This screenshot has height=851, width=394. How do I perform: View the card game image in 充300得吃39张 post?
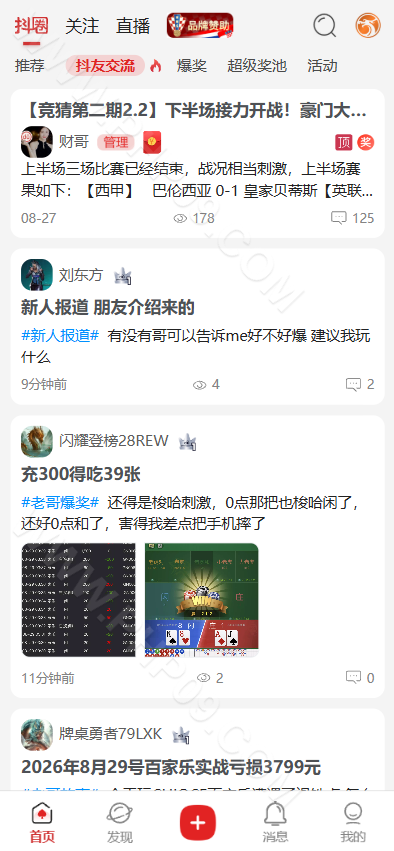(x=202, y=600)
